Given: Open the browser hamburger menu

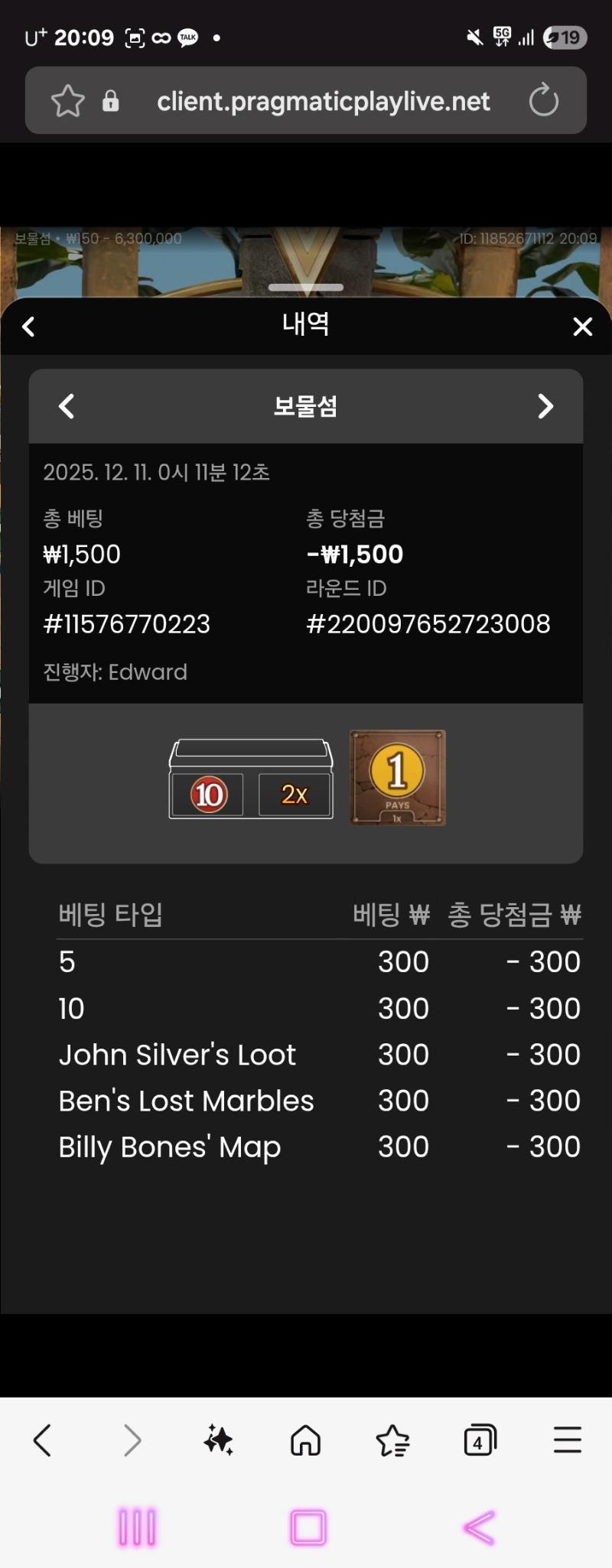Looking at the screenshot, I should [x=566, y=1440].
